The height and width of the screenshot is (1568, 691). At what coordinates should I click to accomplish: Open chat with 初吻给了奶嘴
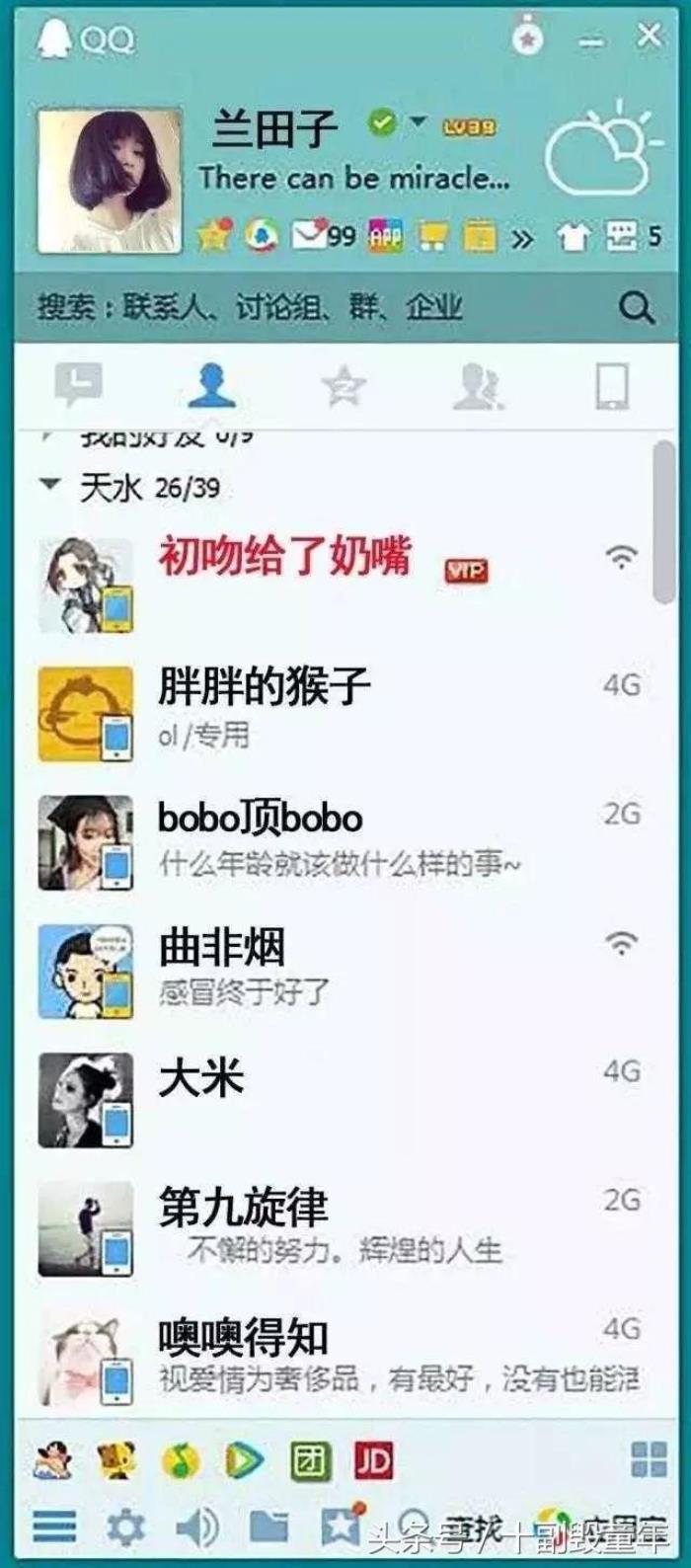[284, 558]
